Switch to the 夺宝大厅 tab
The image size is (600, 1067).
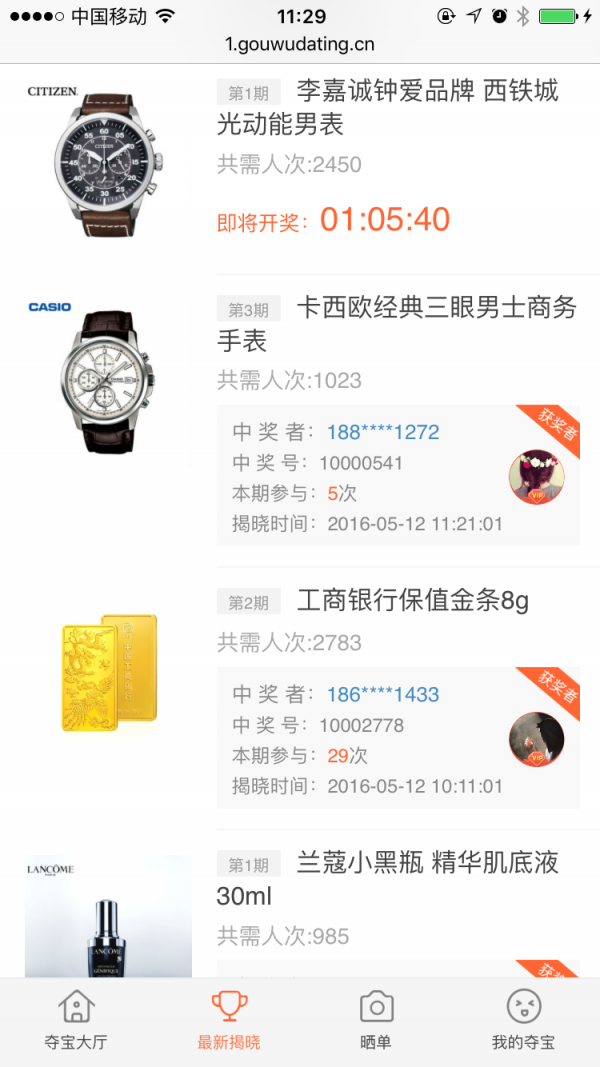[75, 1020]
